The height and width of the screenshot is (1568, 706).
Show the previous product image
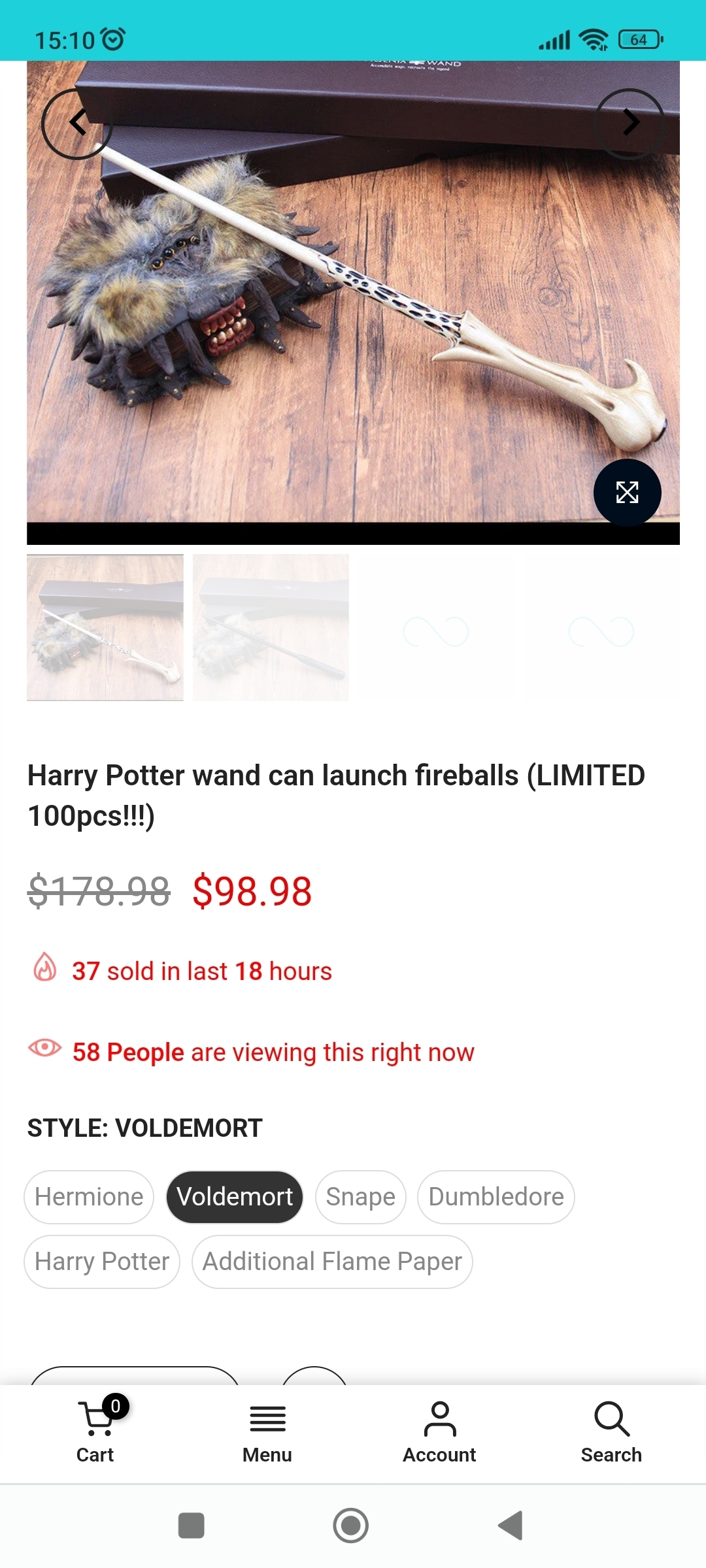coord(77,123)
